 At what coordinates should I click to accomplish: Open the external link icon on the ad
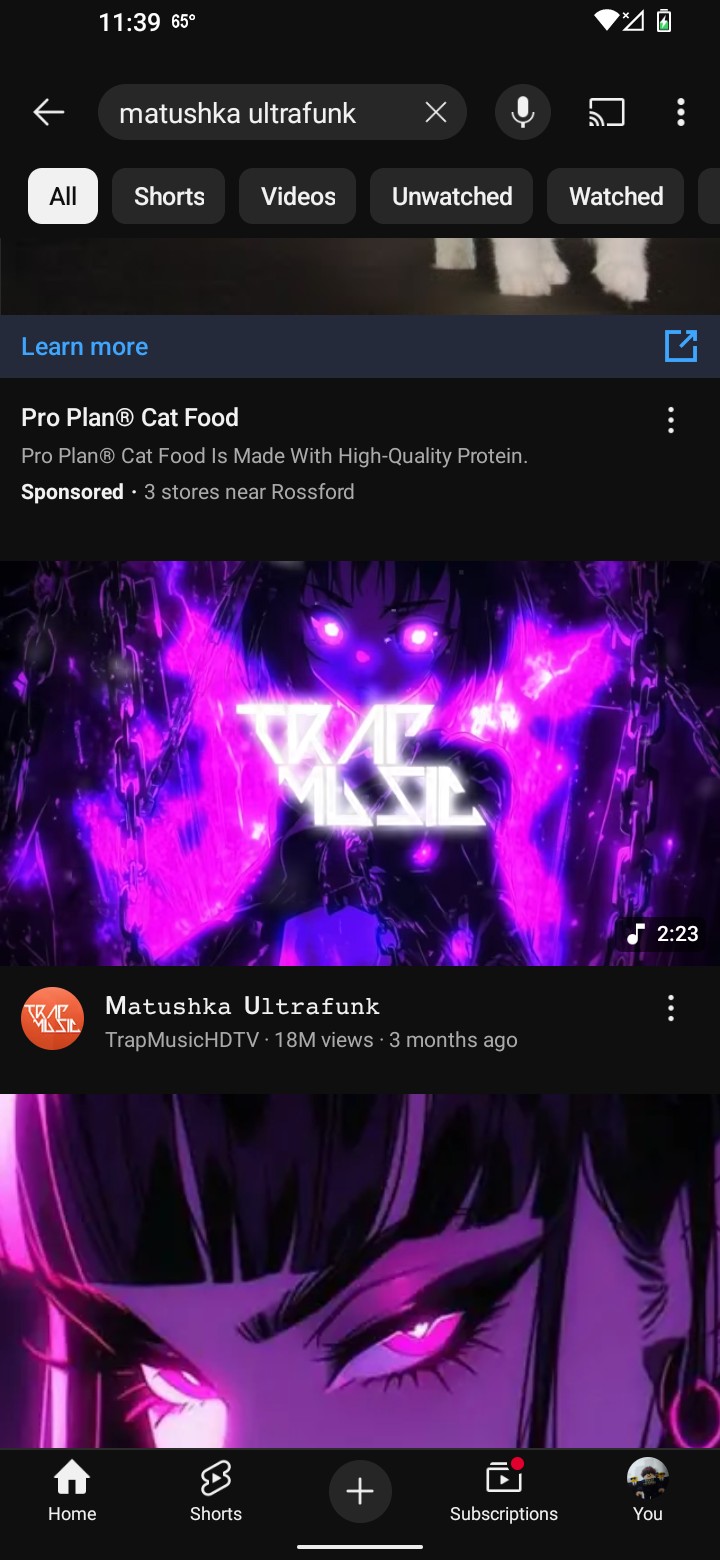(680, 347)
